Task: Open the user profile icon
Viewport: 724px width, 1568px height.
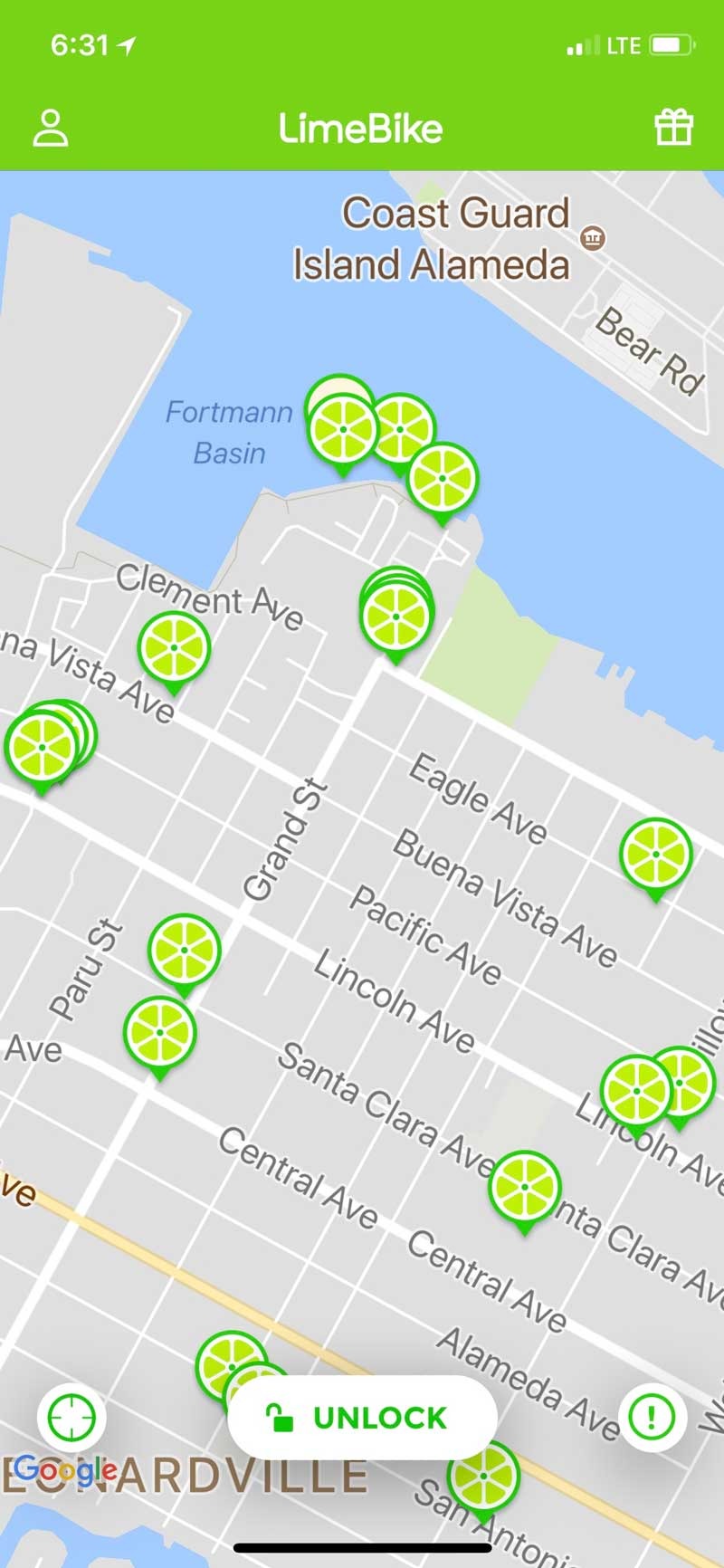Action: (51, 128)
